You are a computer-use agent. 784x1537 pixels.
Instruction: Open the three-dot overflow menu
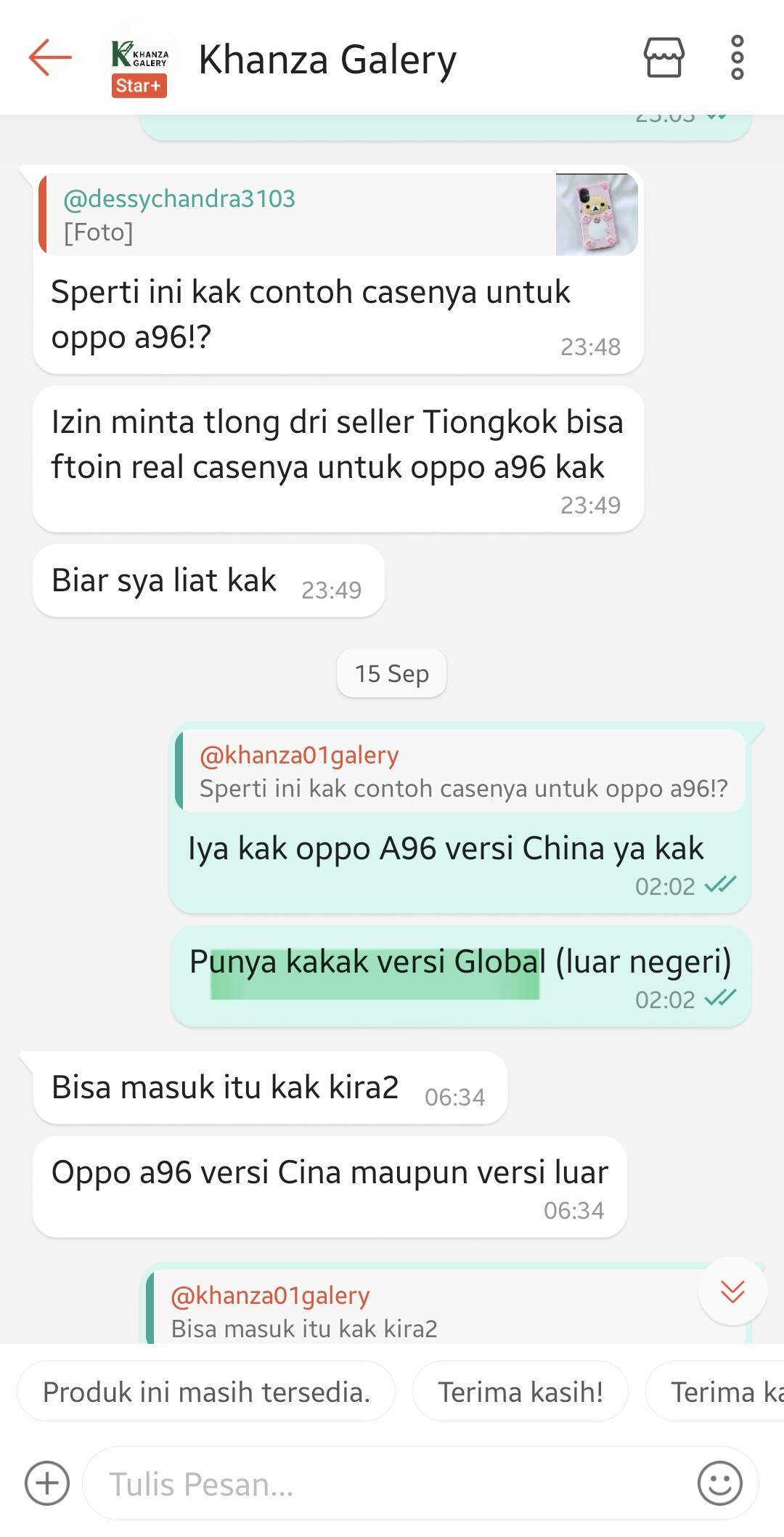(x=737, y=57)
